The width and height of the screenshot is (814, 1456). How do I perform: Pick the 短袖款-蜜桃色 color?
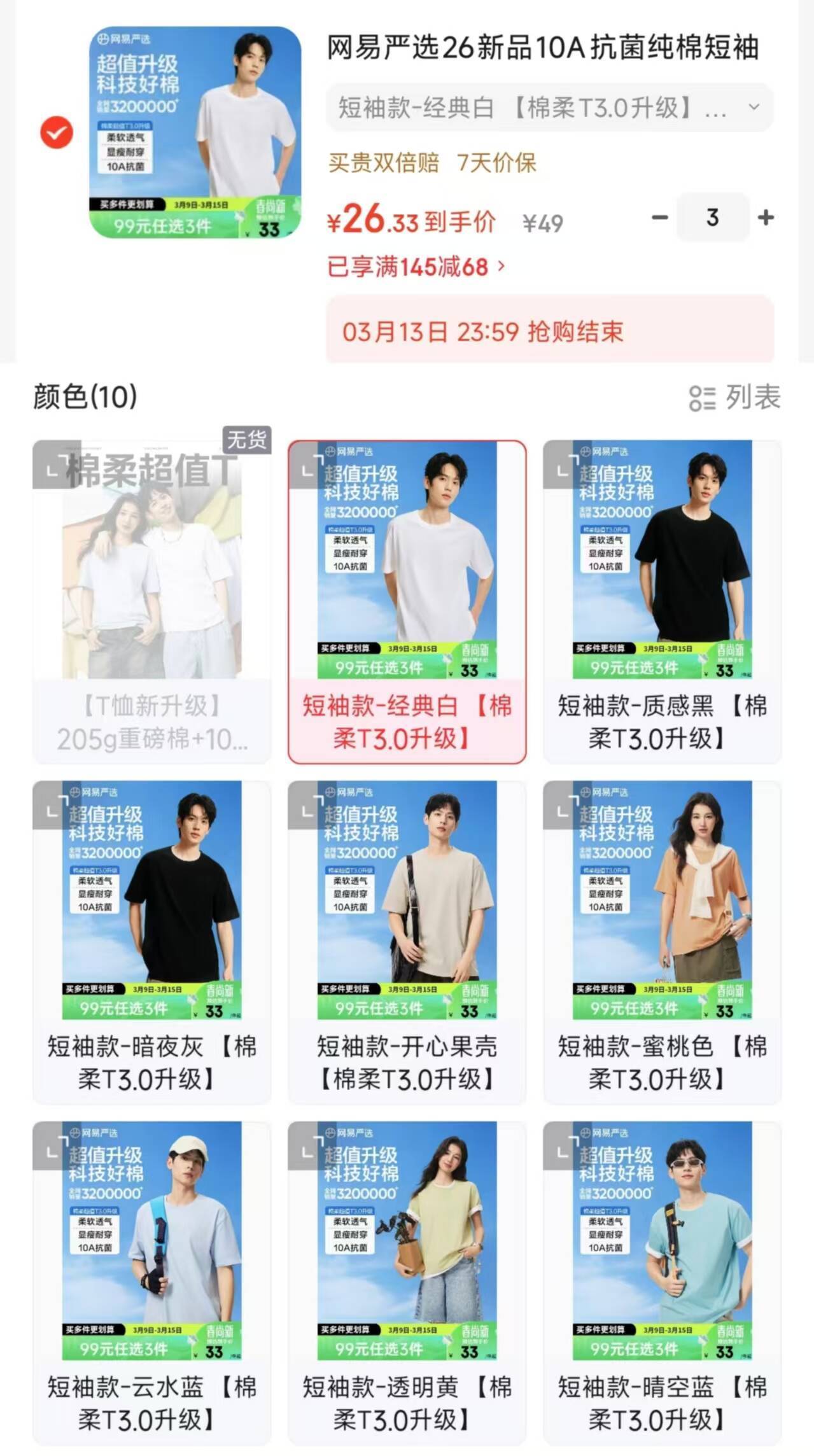[x=662, y=942]
